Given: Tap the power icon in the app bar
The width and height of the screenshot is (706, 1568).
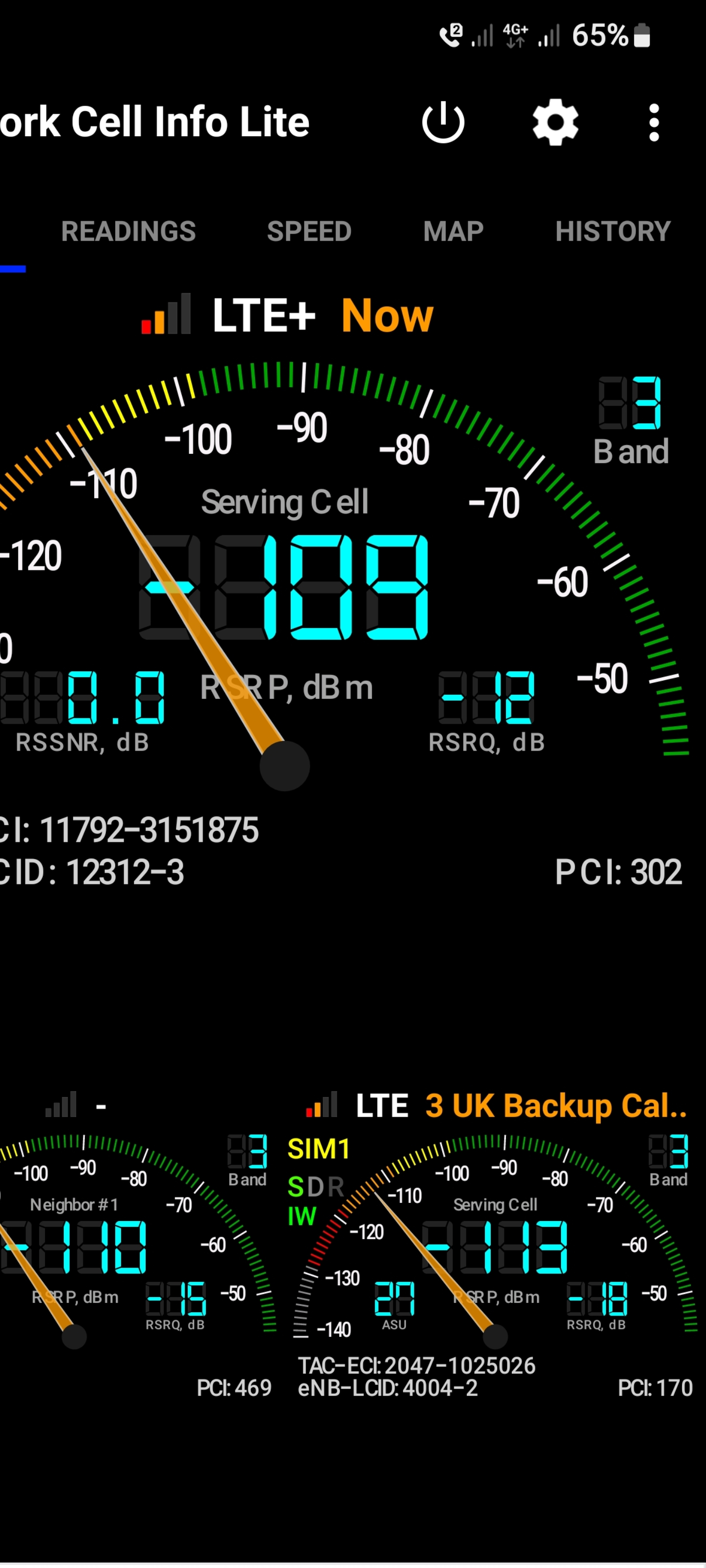Looking at the screenshot, I should 443,122.
